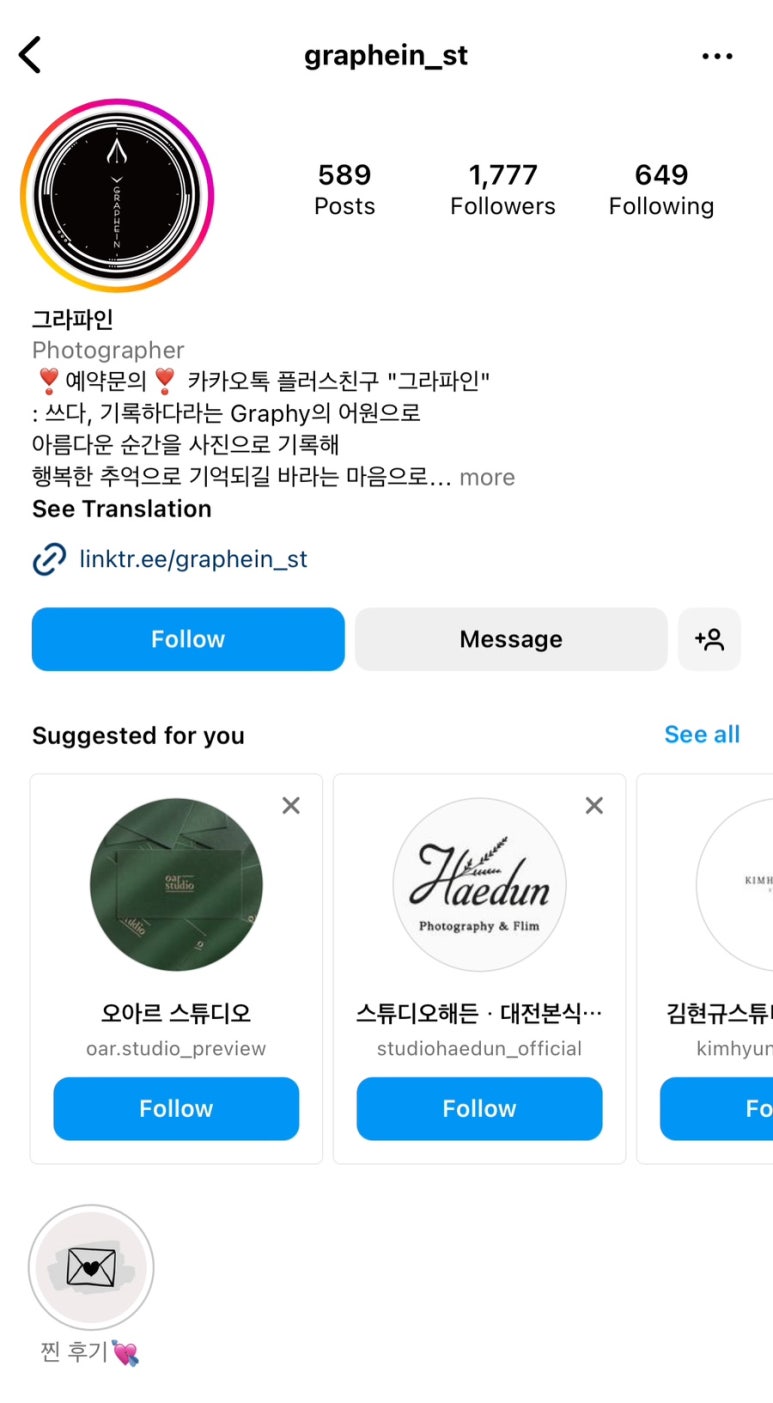Open the oar.studio_preview suggested profile
Viewport: 773px width, 1403px height.
coord(176,885)
